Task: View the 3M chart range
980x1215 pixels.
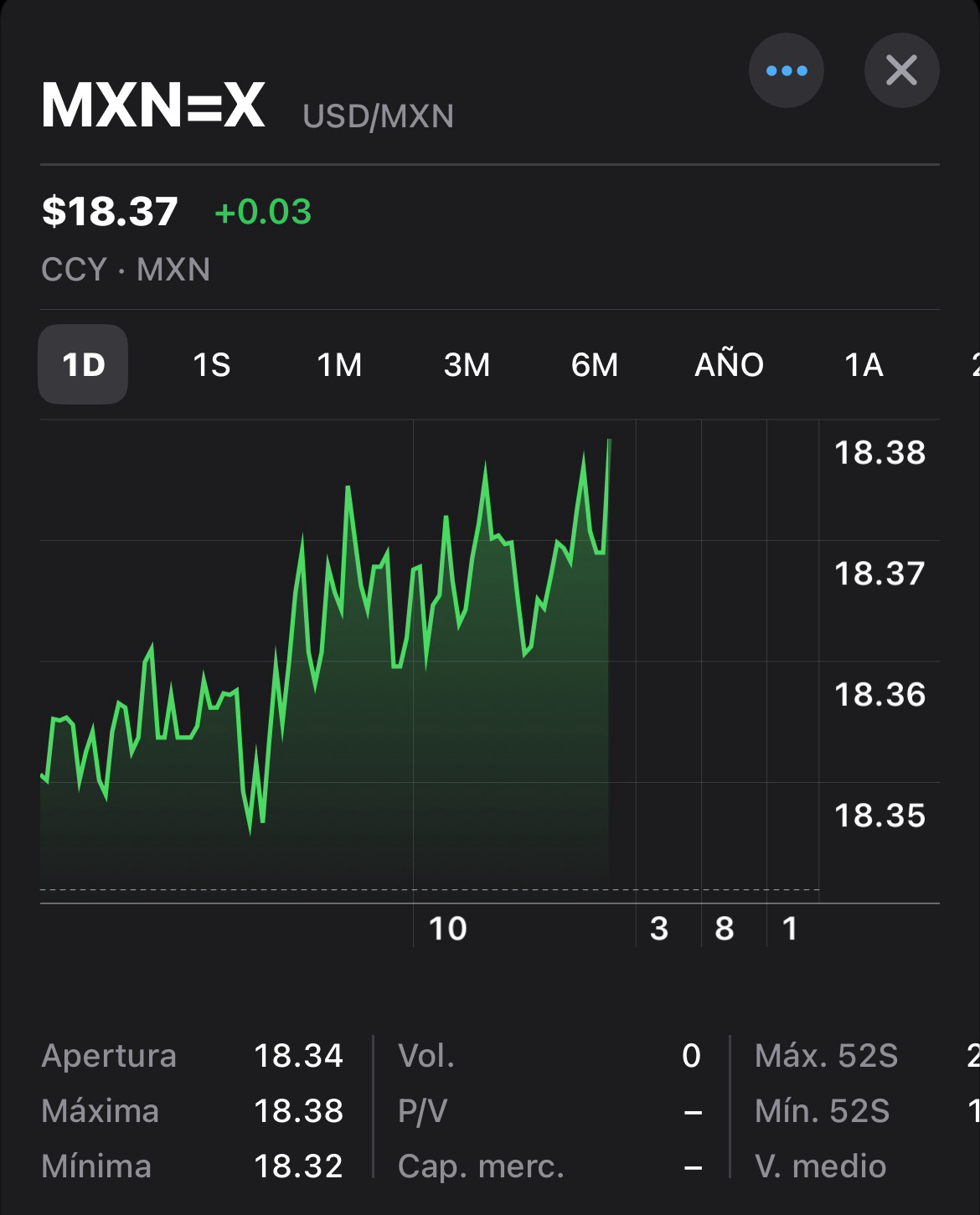Action: tap(467, 364)
